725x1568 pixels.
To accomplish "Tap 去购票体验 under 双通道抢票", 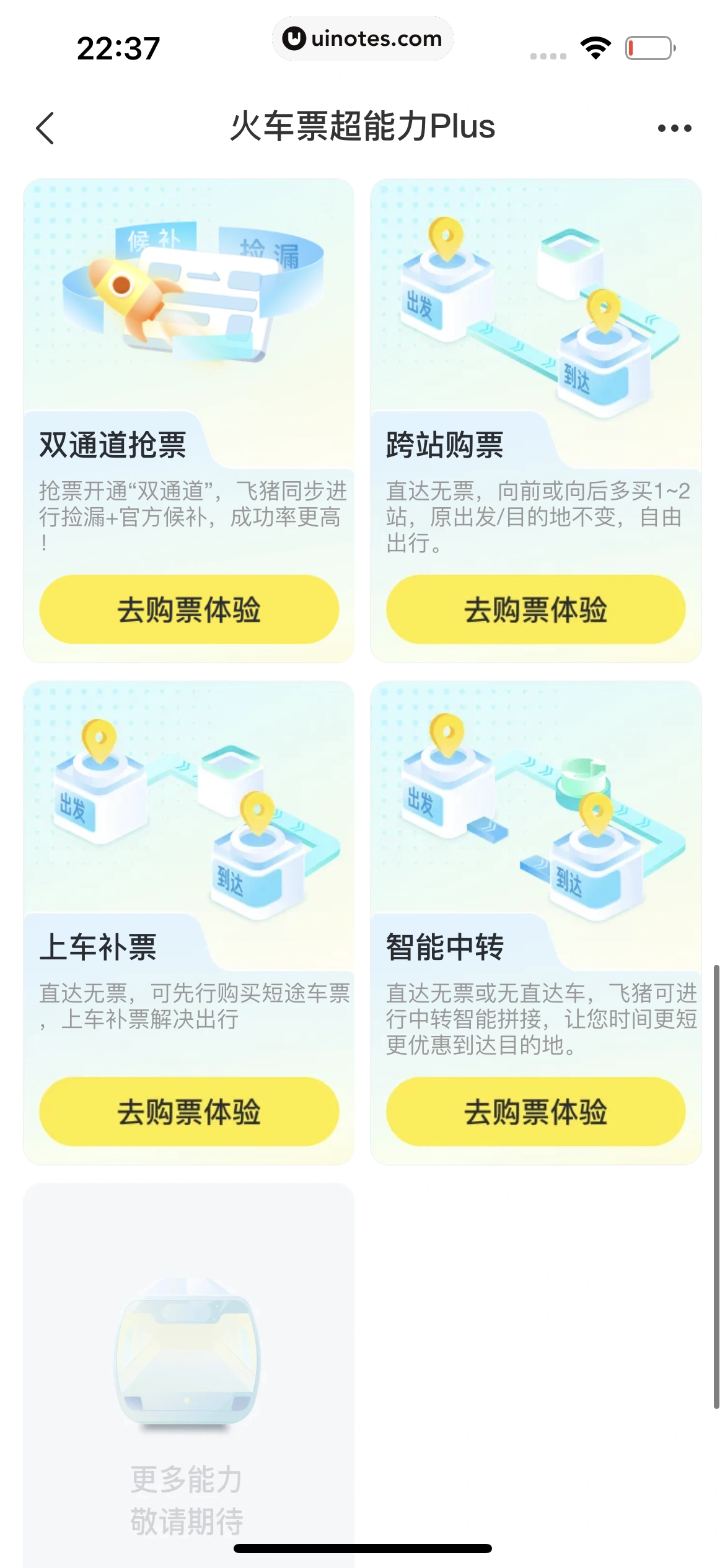I will tap(189, 609).
